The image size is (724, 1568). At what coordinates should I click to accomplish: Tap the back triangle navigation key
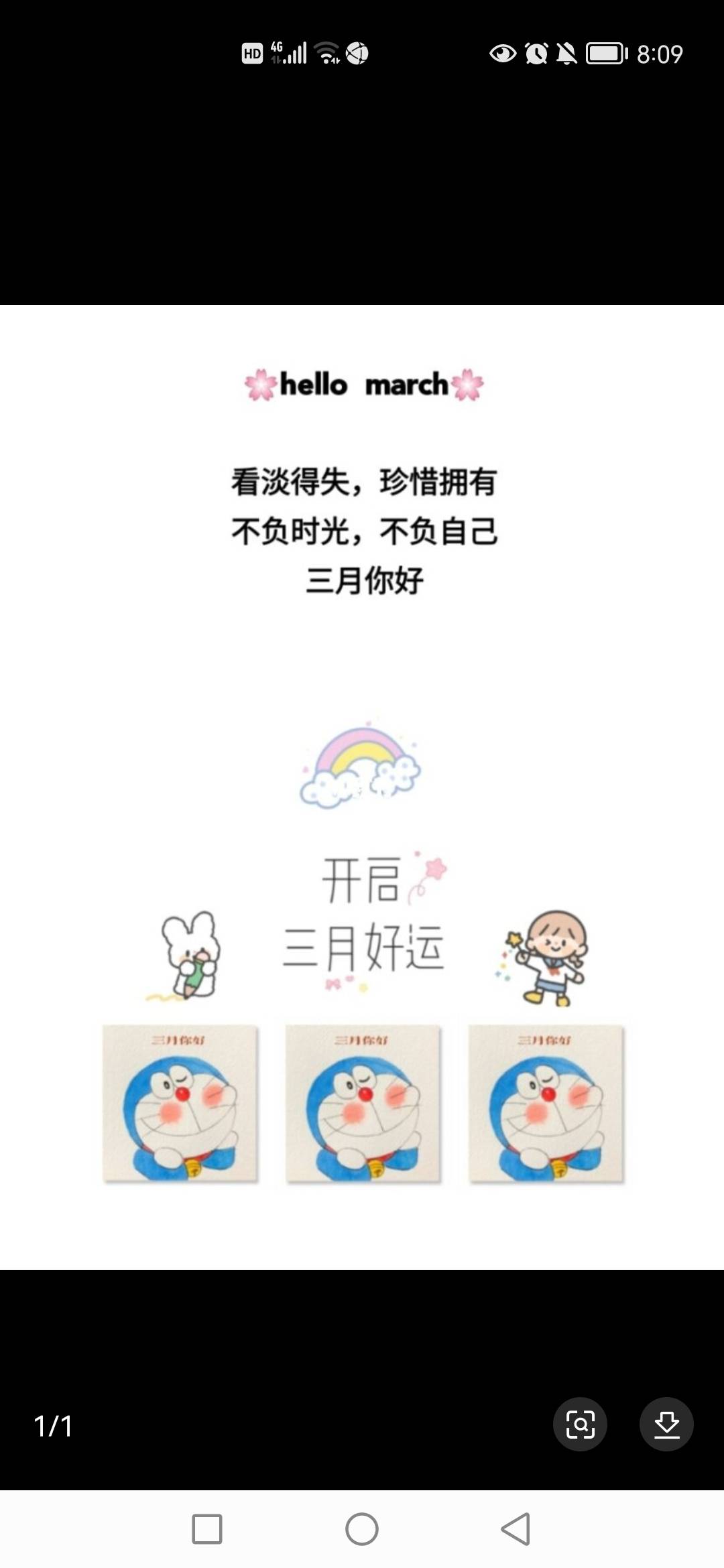514,1530
